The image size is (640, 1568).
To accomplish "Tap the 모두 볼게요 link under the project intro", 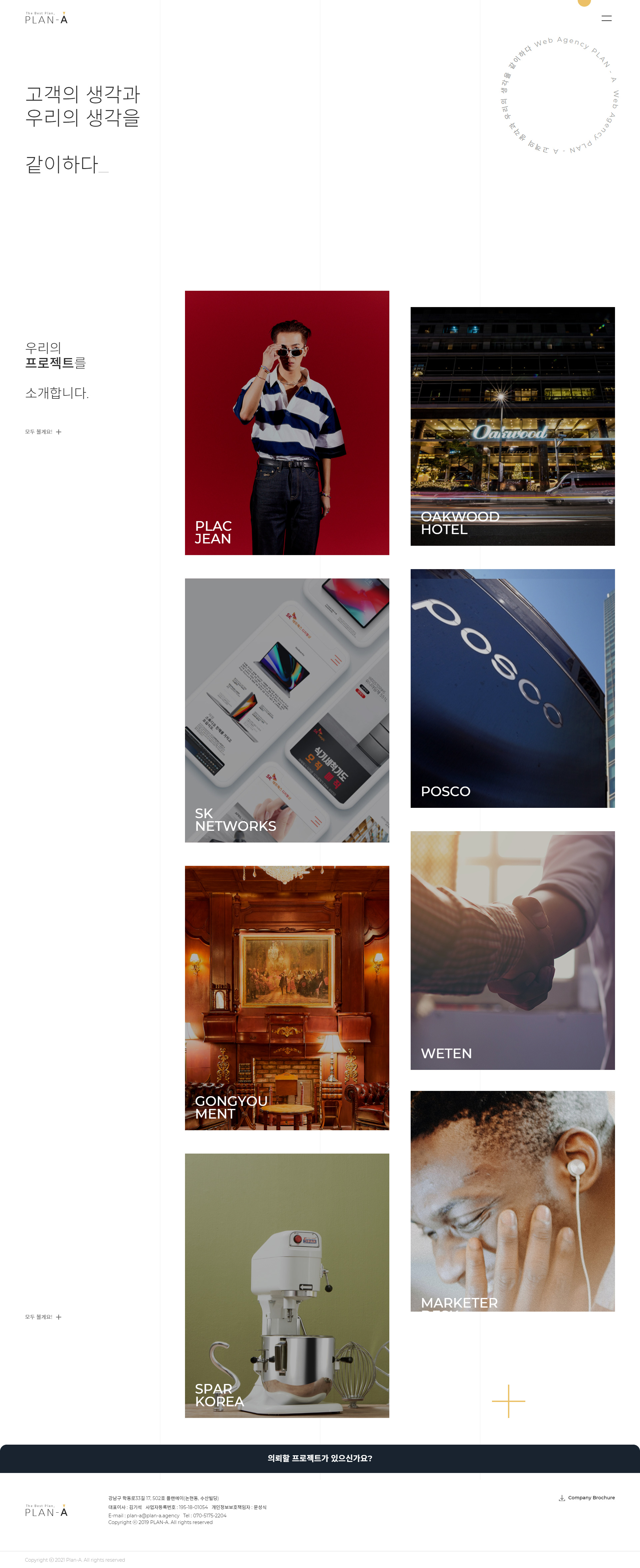I will click(x=43, y=431).
